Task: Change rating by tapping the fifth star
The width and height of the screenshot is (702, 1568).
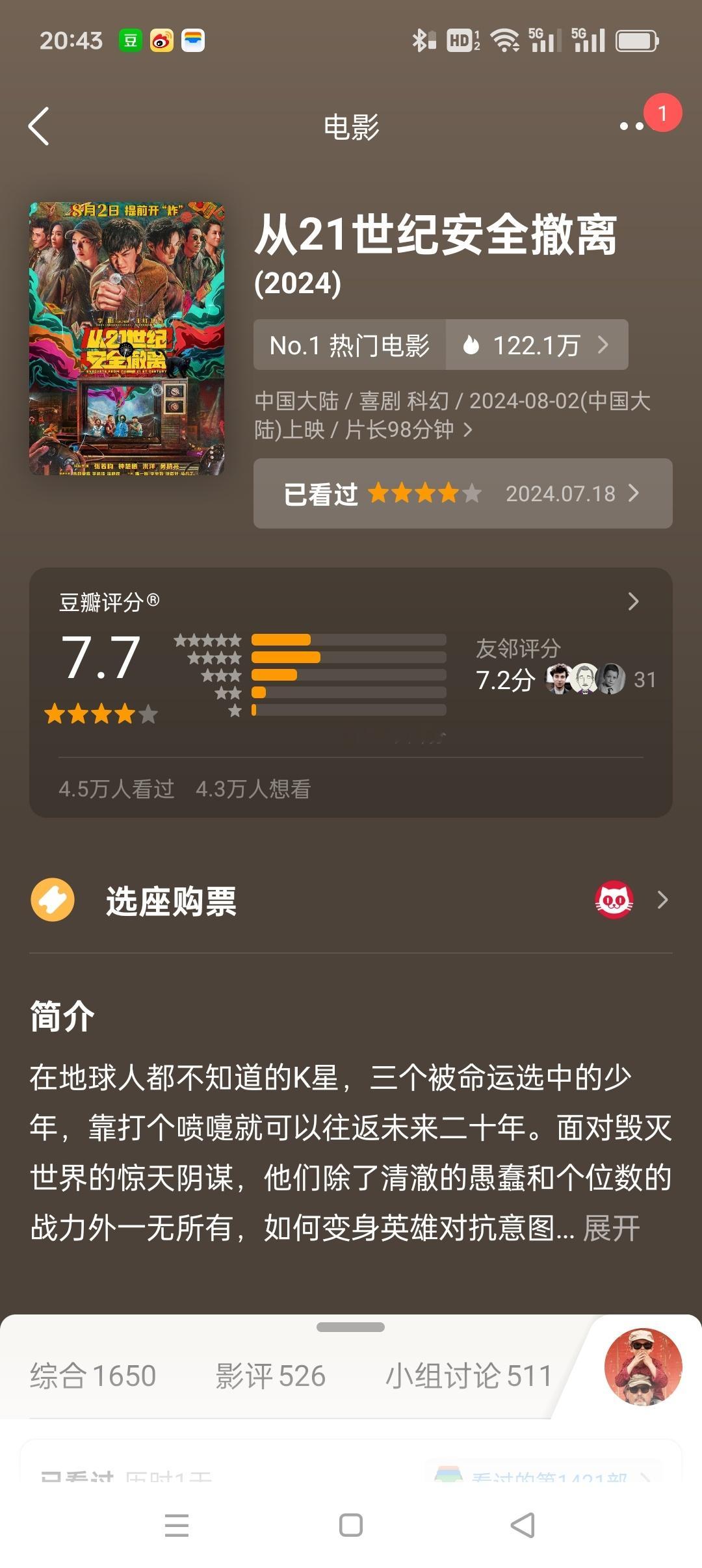Action: click(x=471, y=493)
